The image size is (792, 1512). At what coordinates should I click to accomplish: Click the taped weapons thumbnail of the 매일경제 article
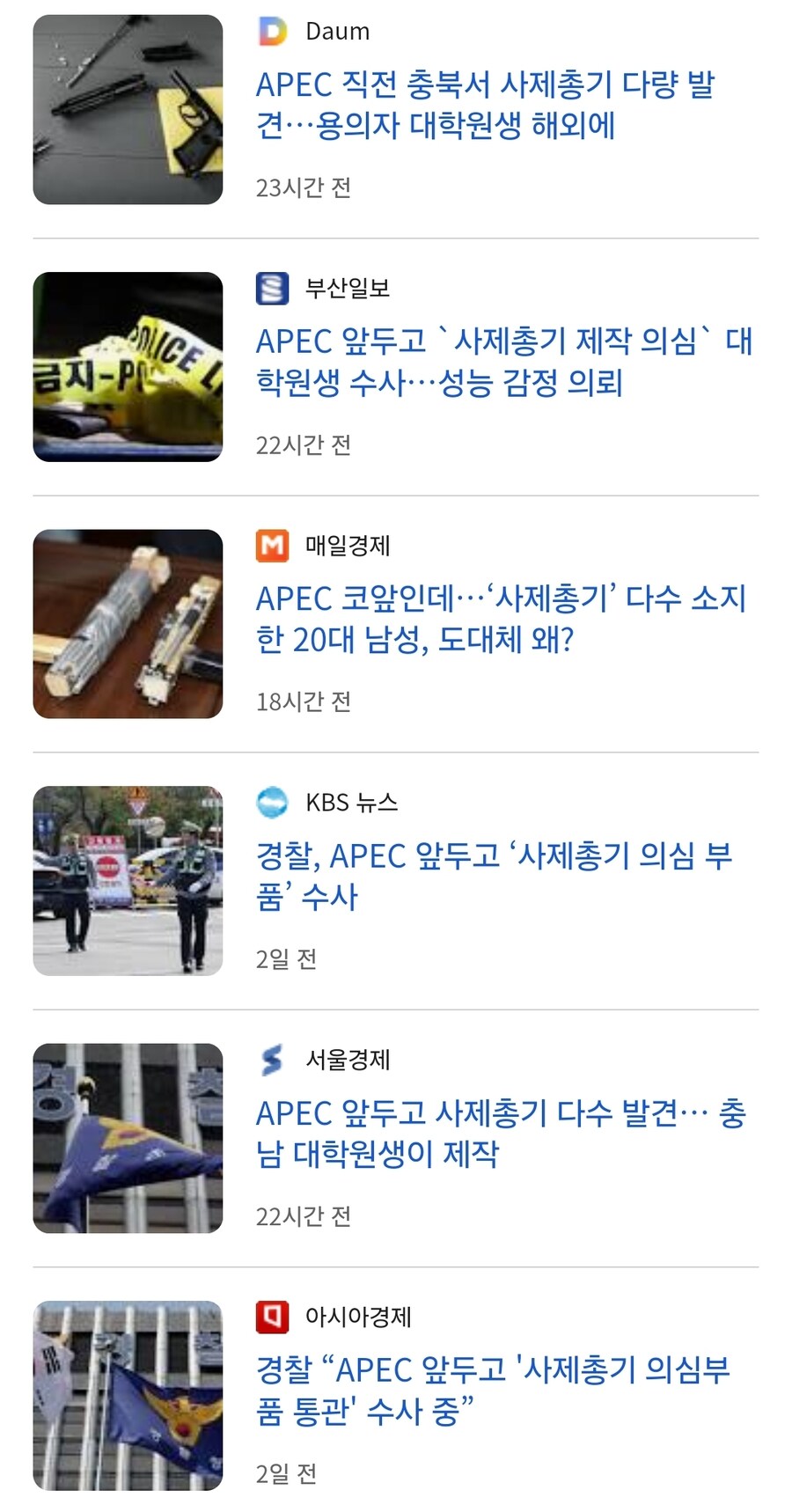128,622
